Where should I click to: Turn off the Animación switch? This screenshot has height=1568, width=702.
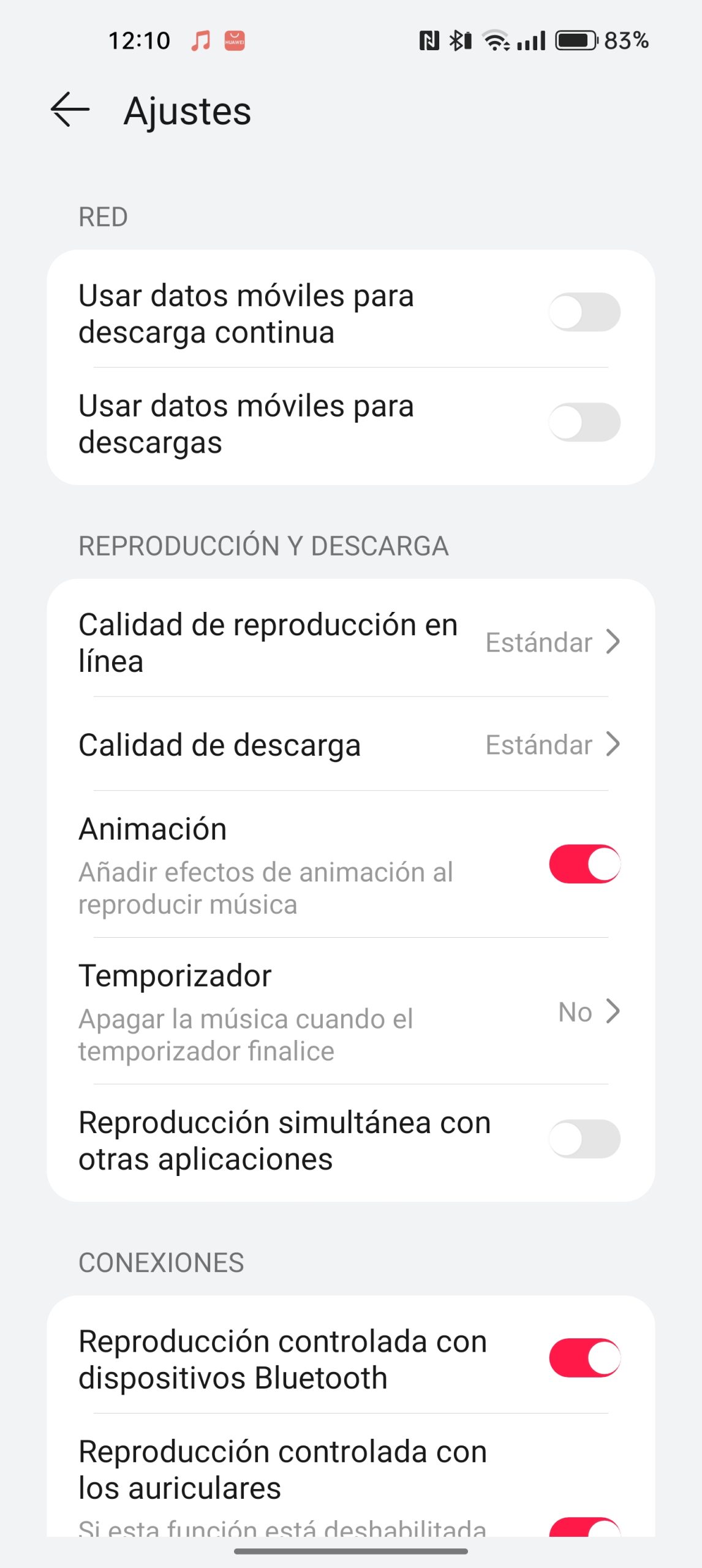[x=584, y=864]
